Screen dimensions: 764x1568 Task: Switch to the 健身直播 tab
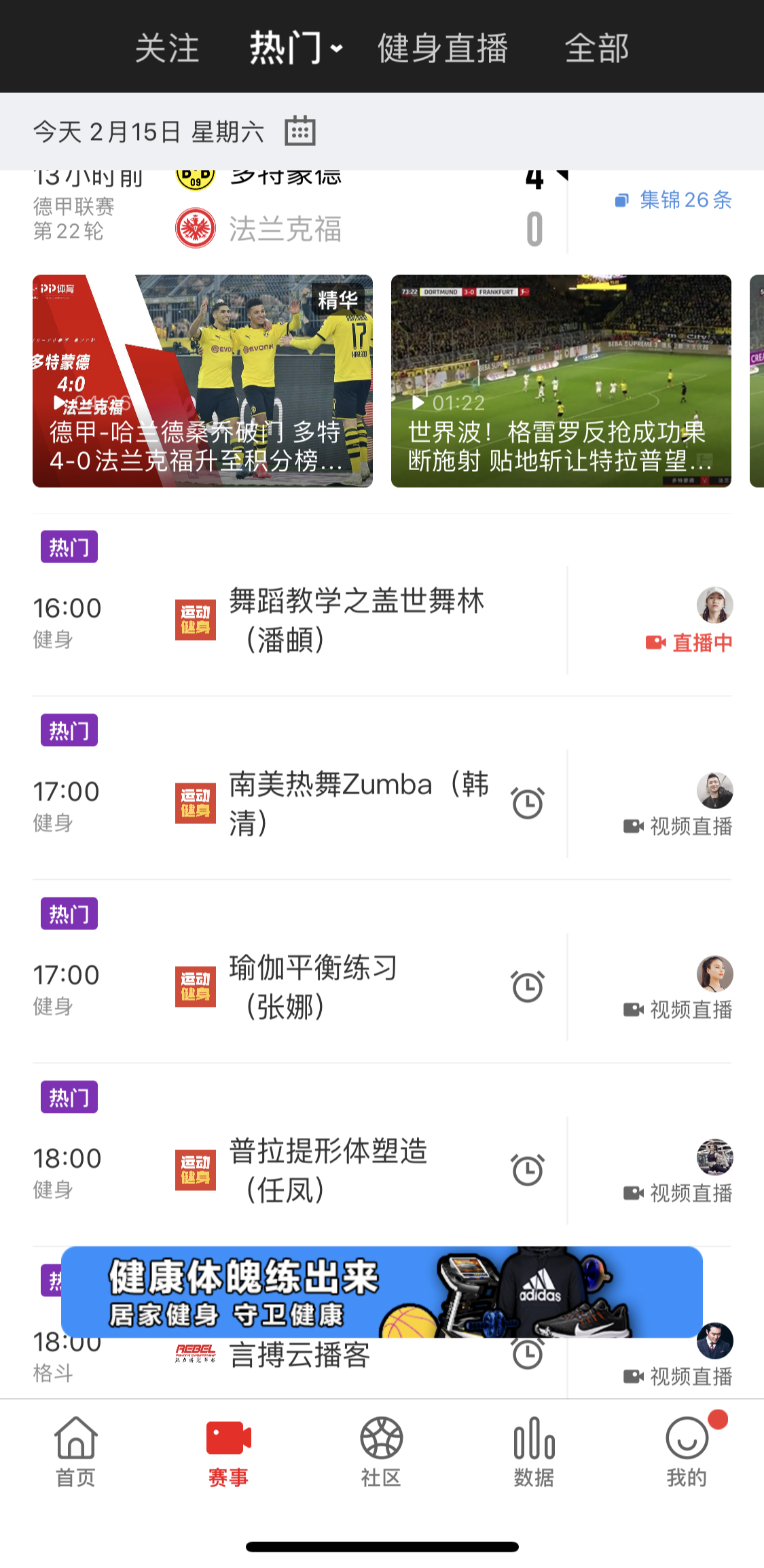coord(442,48)
